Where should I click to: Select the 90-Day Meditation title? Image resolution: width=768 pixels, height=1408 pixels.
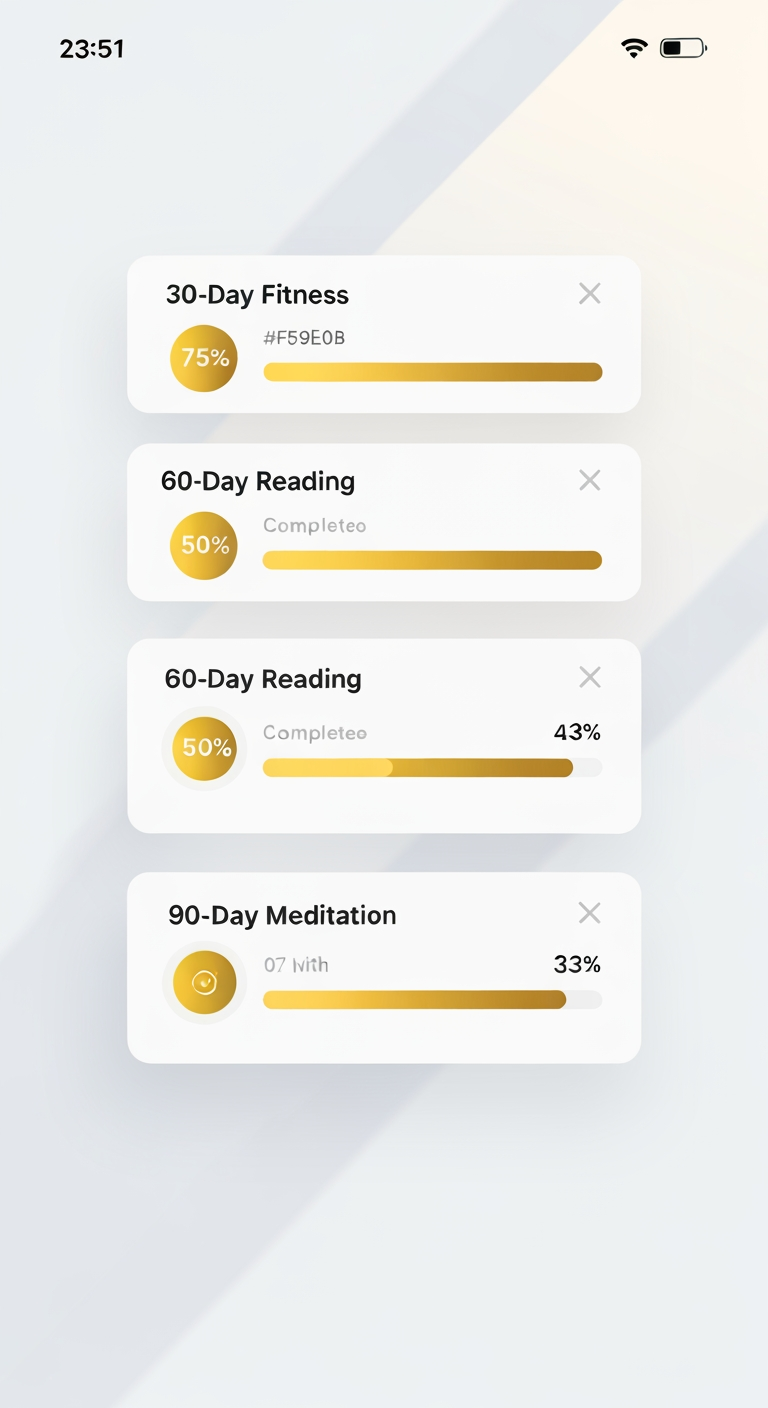click(x=281, y=915)
